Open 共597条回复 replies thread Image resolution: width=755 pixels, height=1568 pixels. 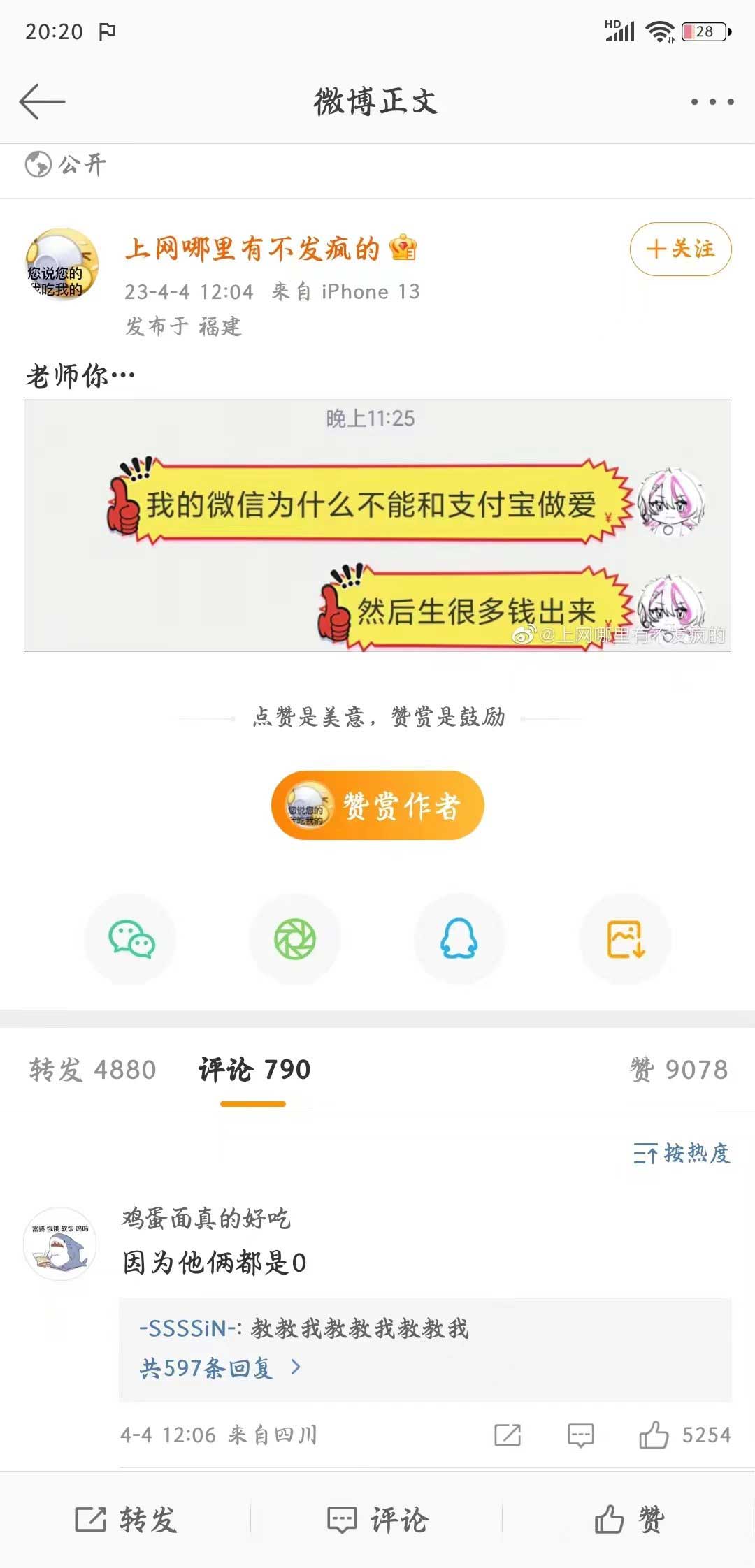coord(220,1368)
